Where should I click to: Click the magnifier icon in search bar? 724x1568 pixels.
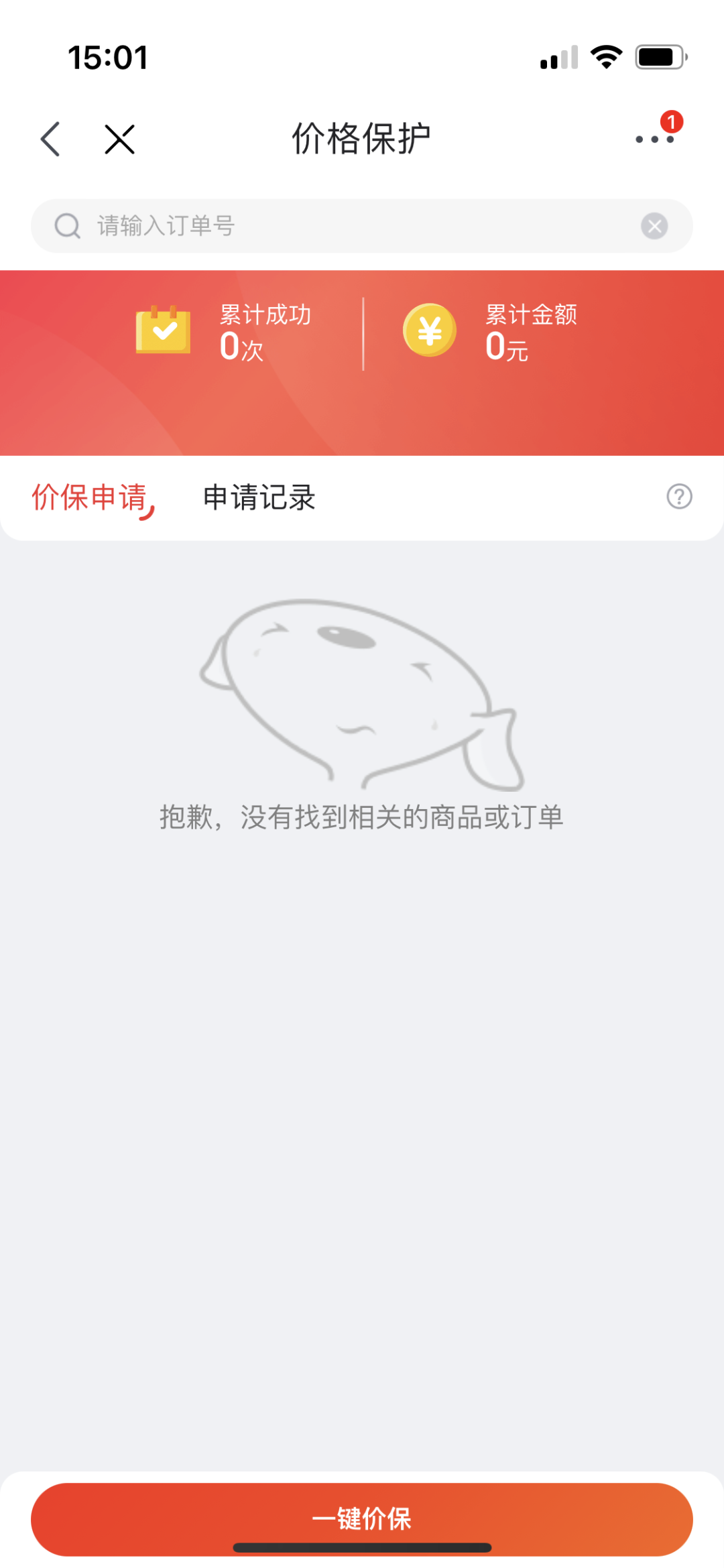coord(65,225)
